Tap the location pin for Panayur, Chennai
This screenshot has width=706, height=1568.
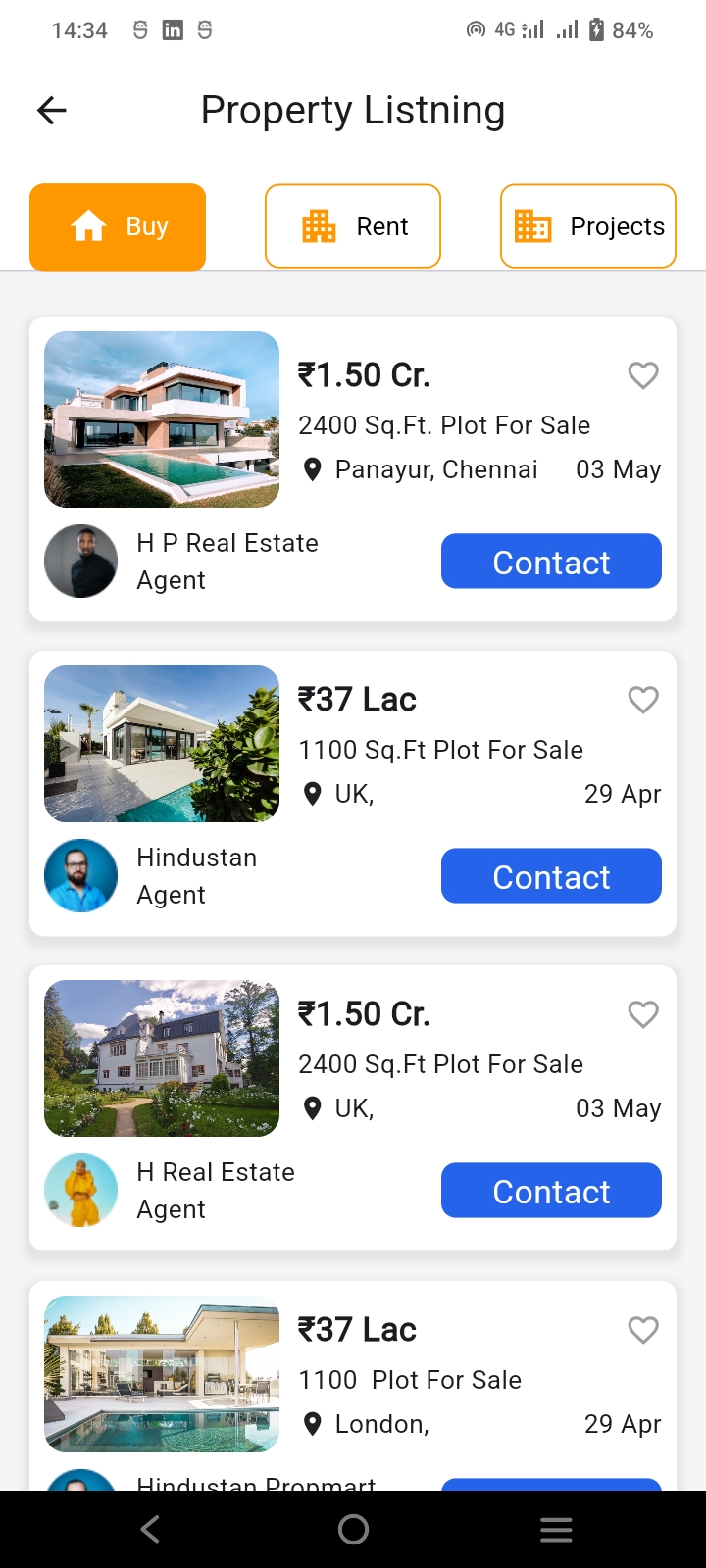coord(312,469)
